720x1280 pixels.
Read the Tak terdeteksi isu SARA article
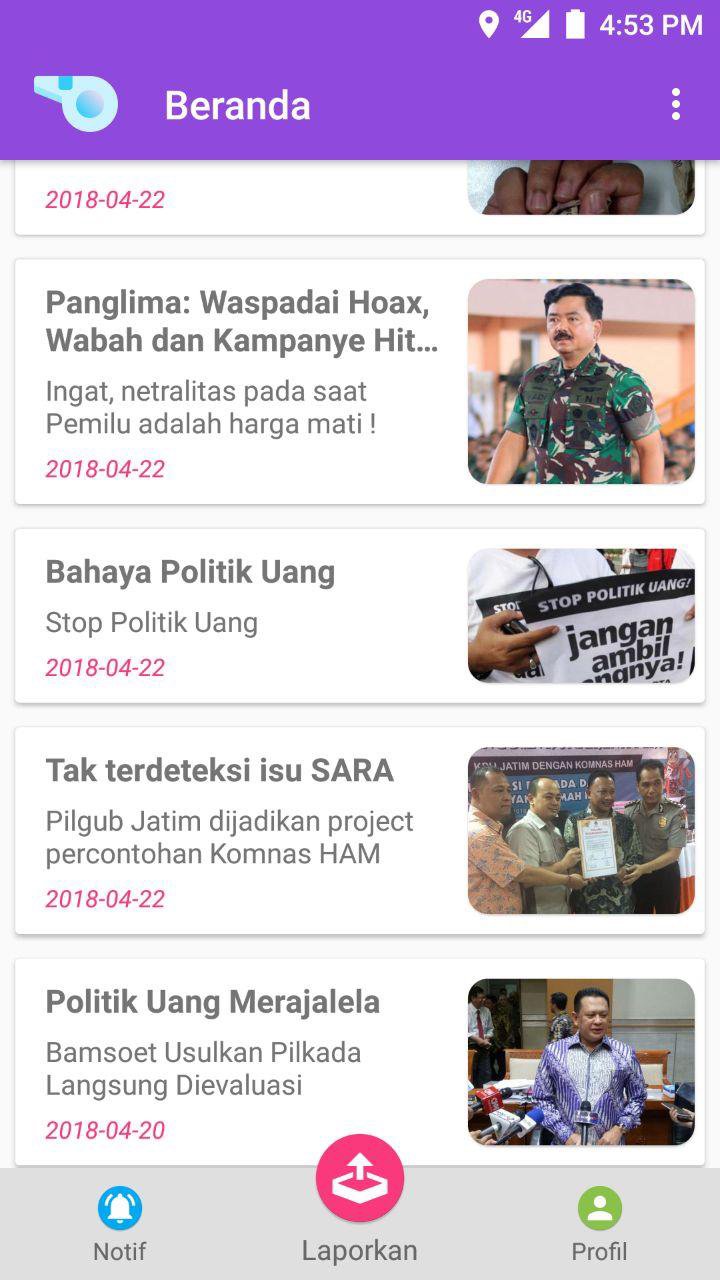(360, 831)
